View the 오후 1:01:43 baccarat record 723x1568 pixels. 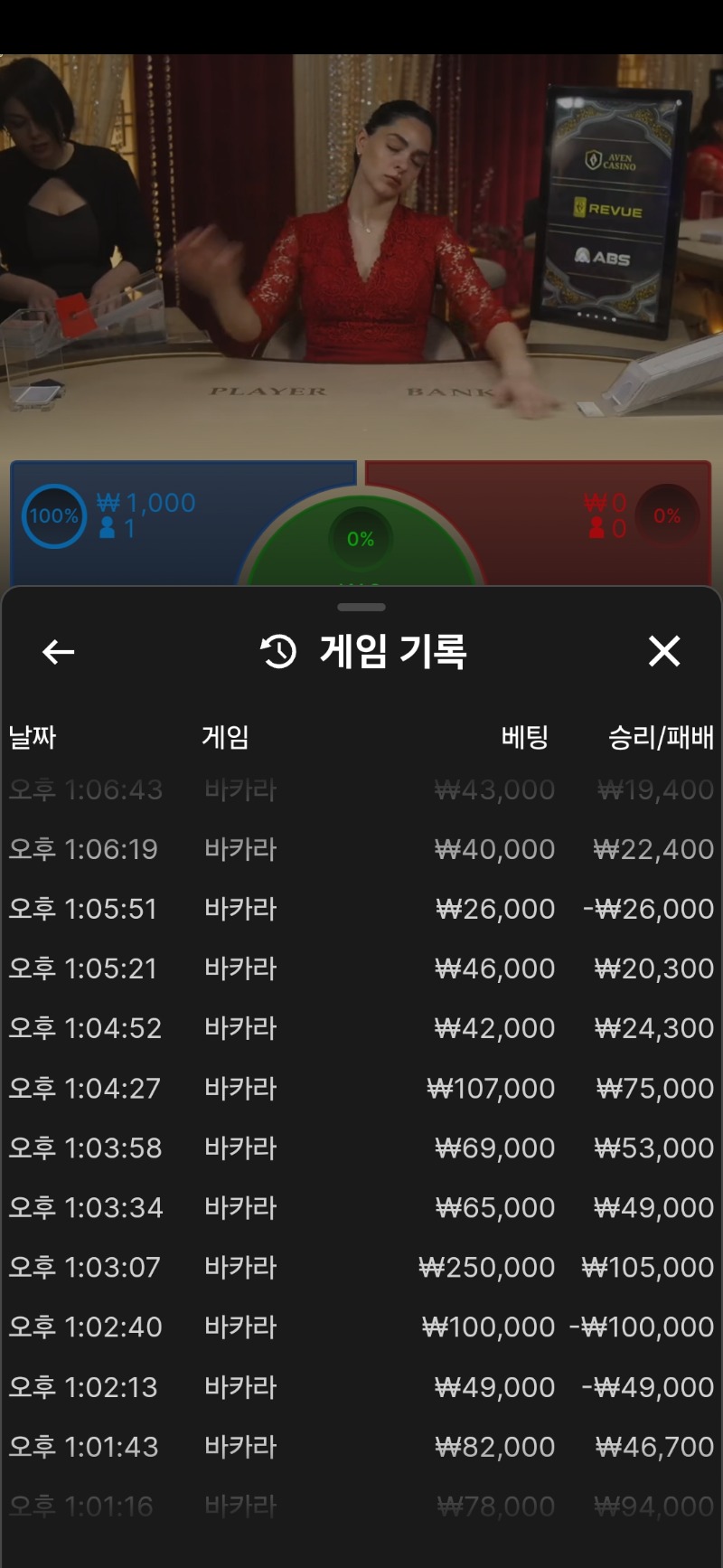tap(361, 1446)
